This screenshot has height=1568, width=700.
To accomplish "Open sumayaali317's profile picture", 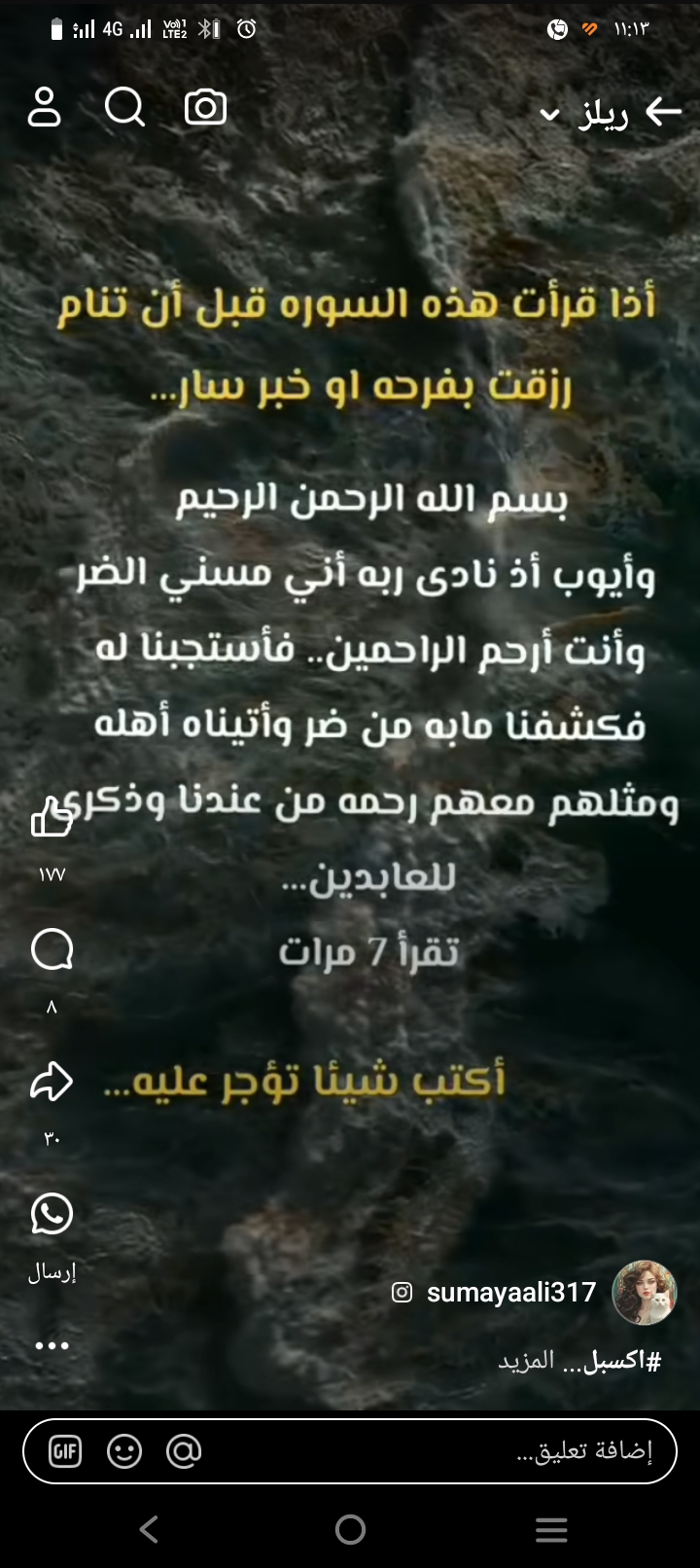I will click(x=644, y=1293).
